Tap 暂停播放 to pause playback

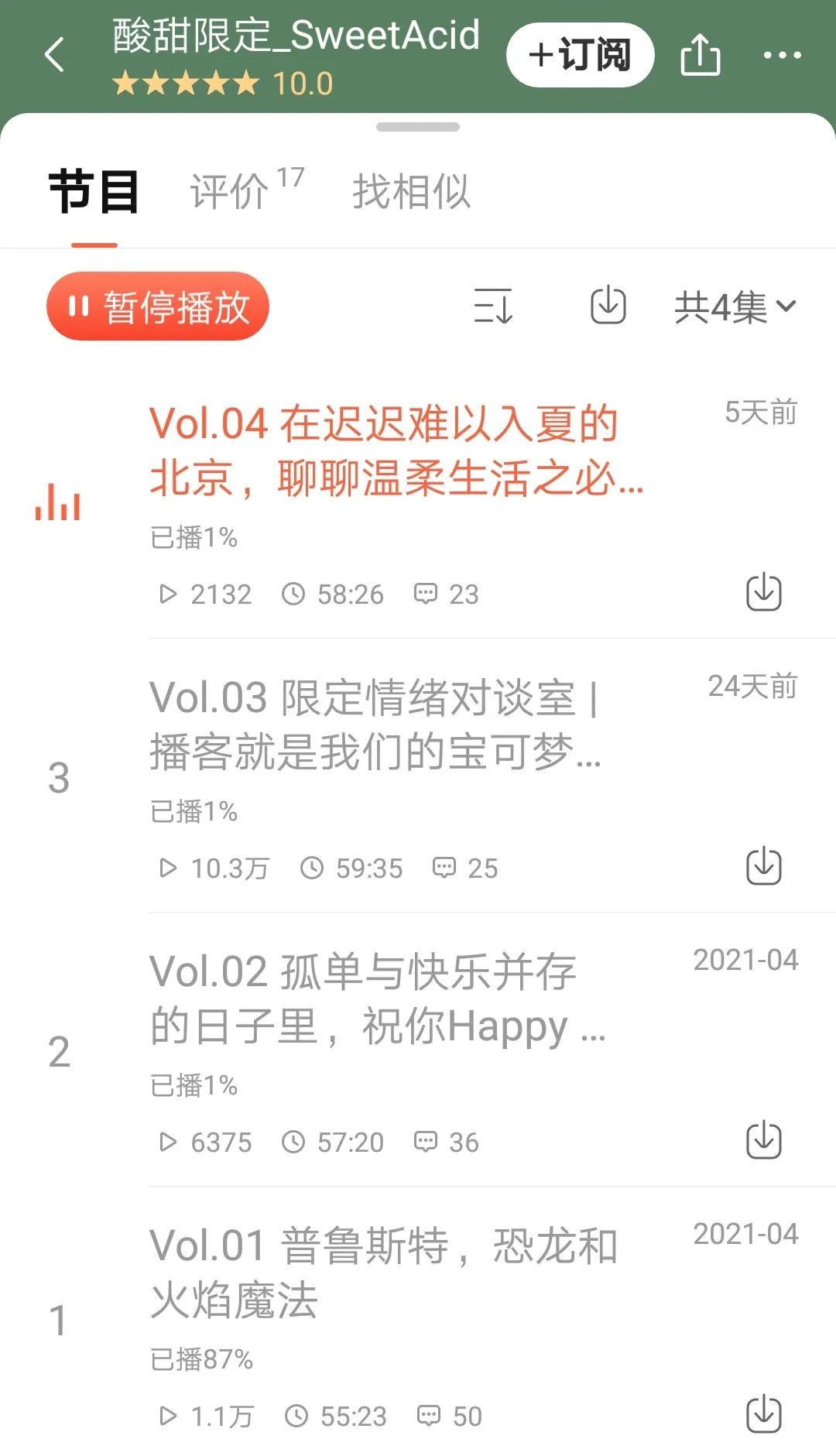coord(158,307)
